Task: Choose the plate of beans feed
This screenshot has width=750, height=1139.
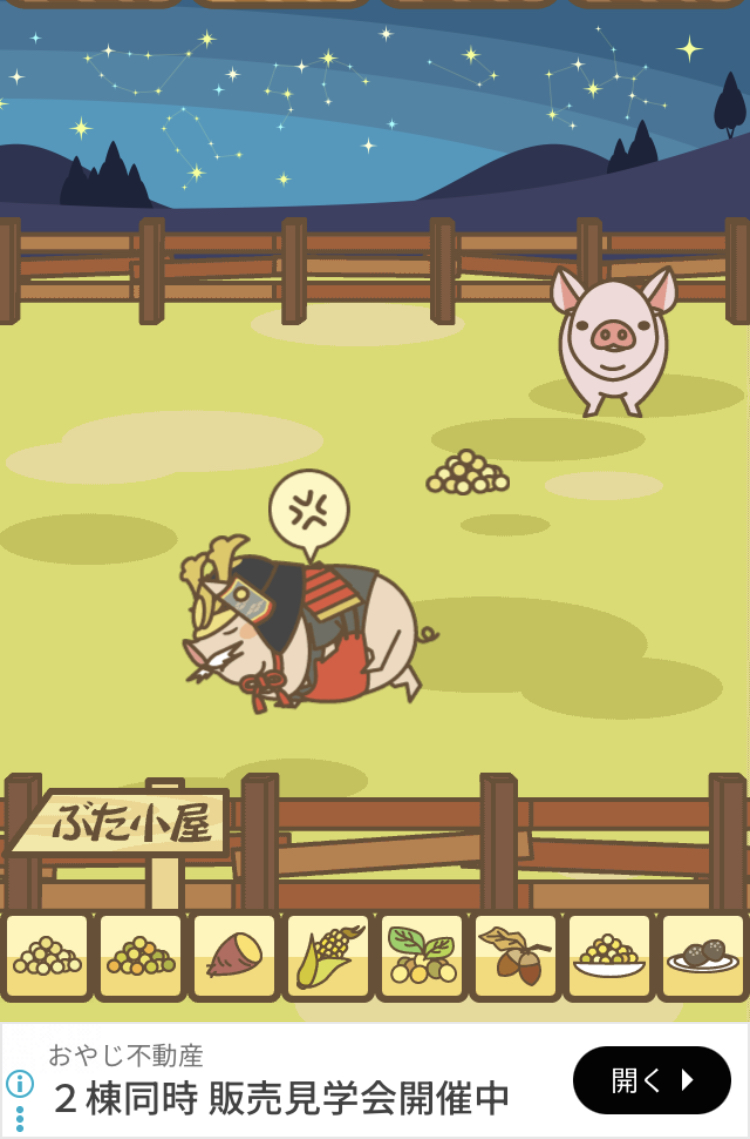Action: coord(610,956)
